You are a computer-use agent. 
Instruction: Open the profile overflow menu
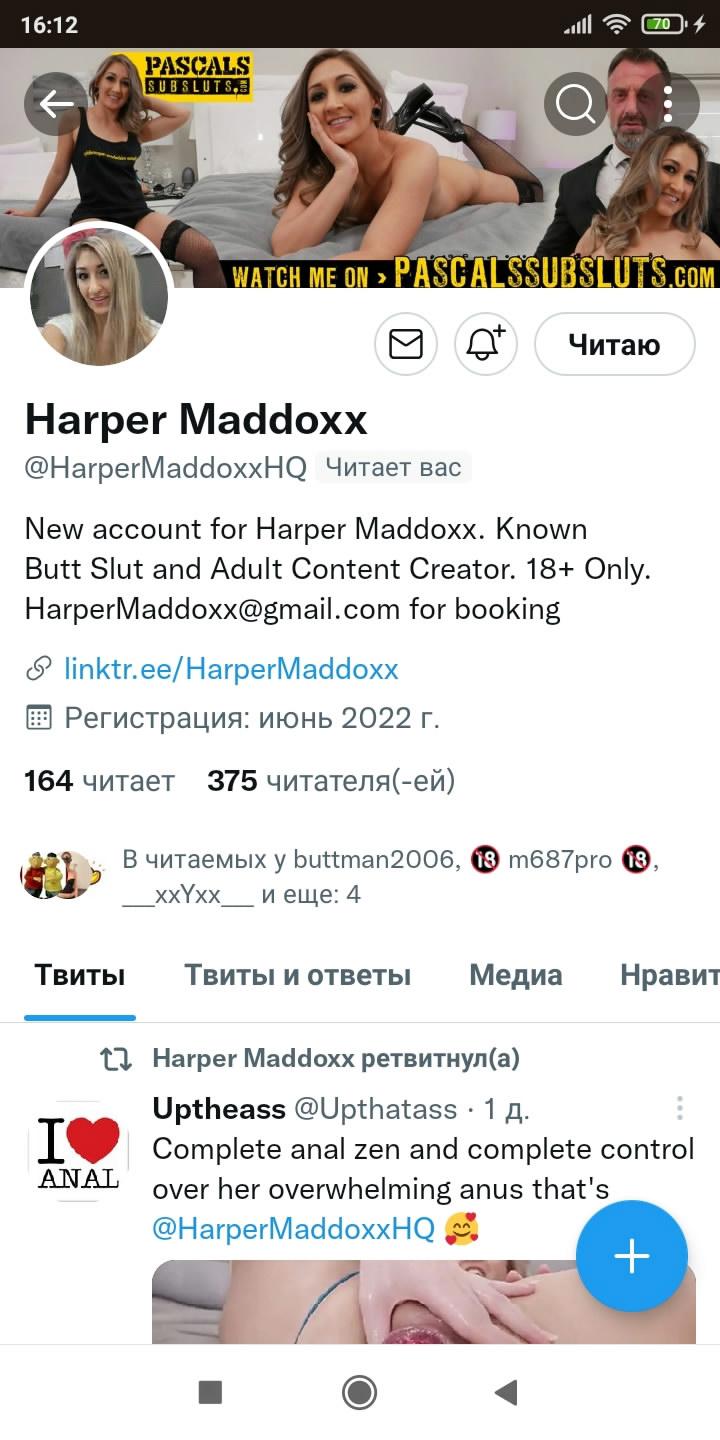(668, 103)
